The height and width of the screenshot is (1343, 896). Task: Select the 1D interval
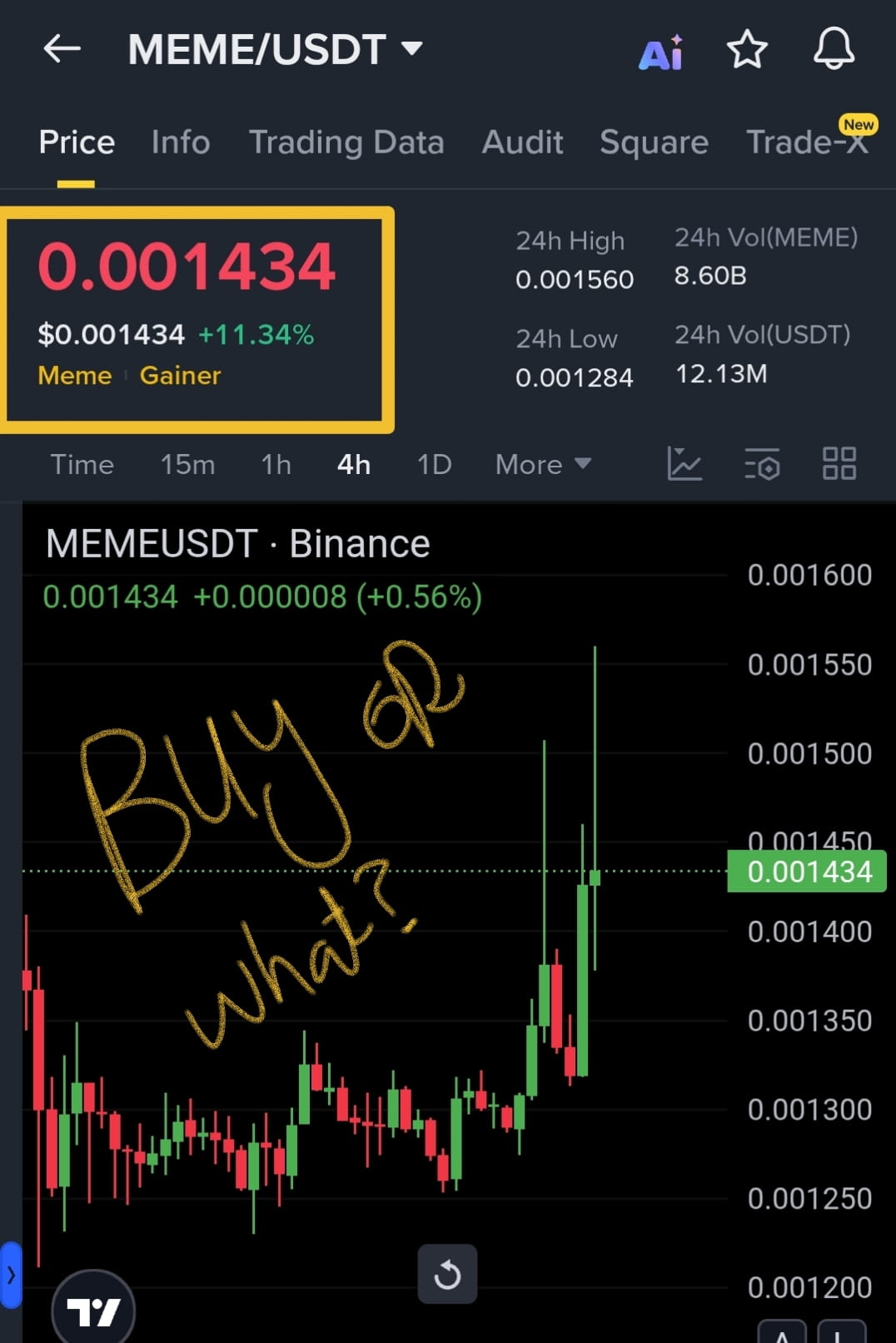pos(434,464)
